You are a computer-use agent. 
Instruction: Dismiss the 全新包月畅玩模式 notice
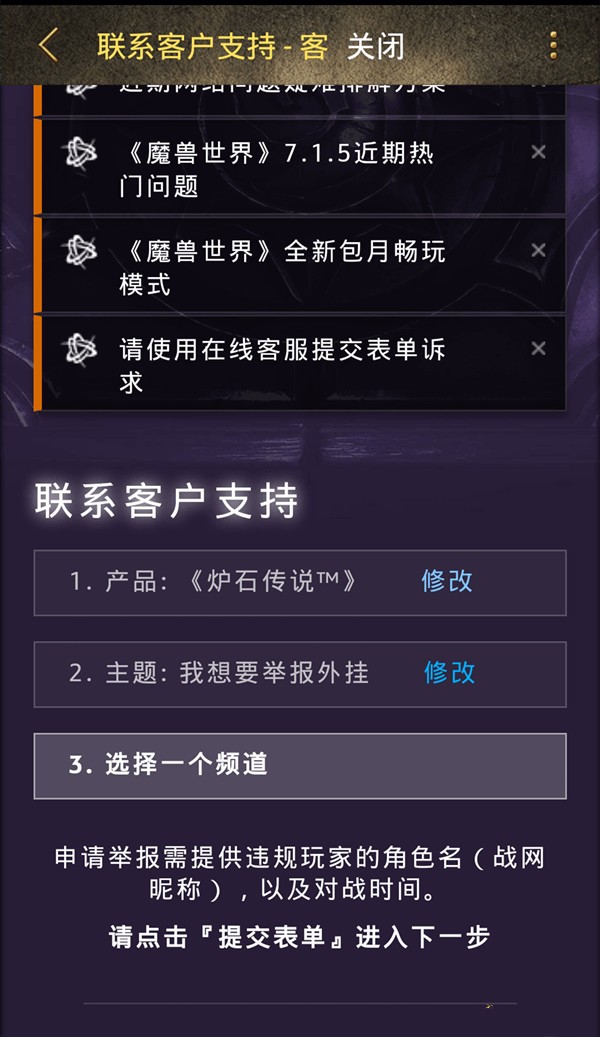(x=538, y=250)
